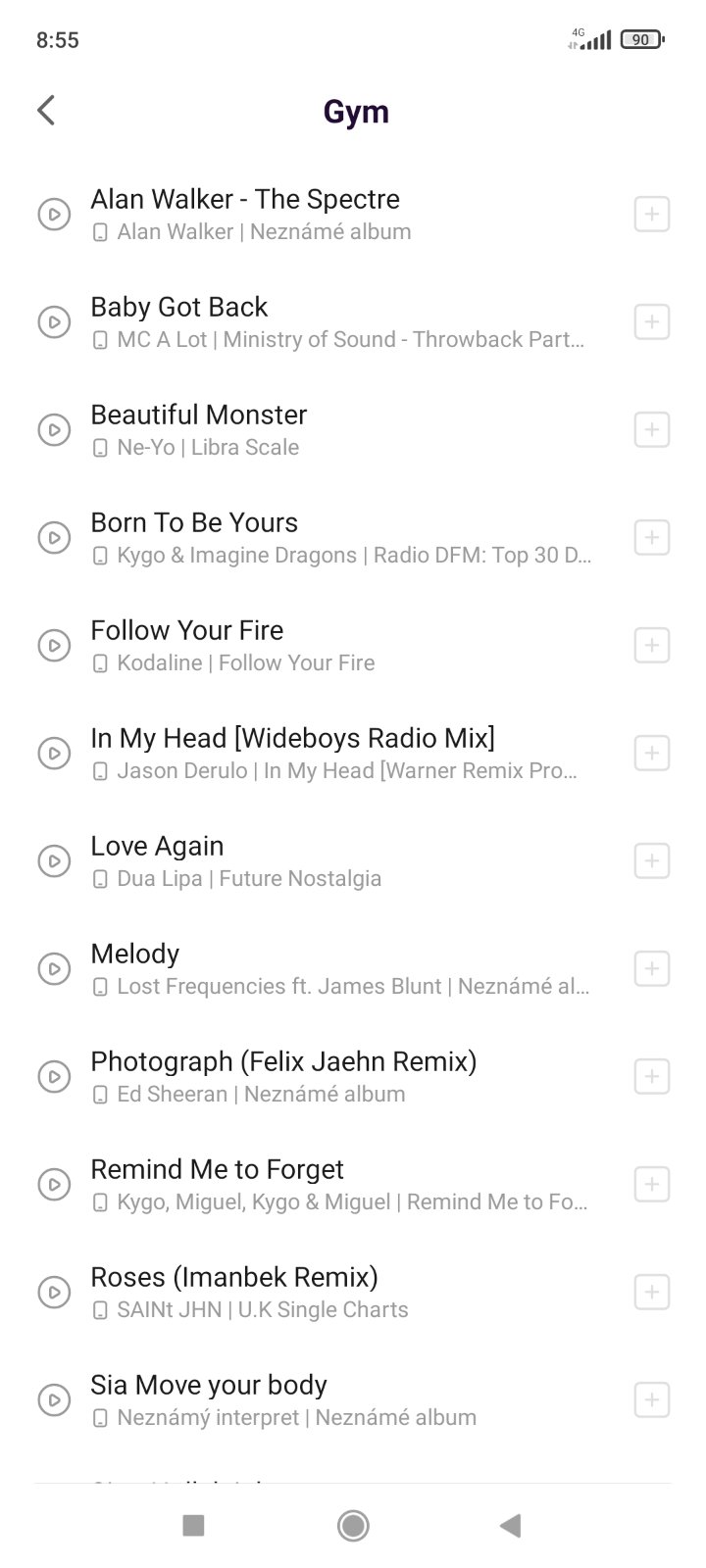Add Roses (Imanbek Remix) with plus icon
706x1568 pixels.
click(x=651, y=1292)
